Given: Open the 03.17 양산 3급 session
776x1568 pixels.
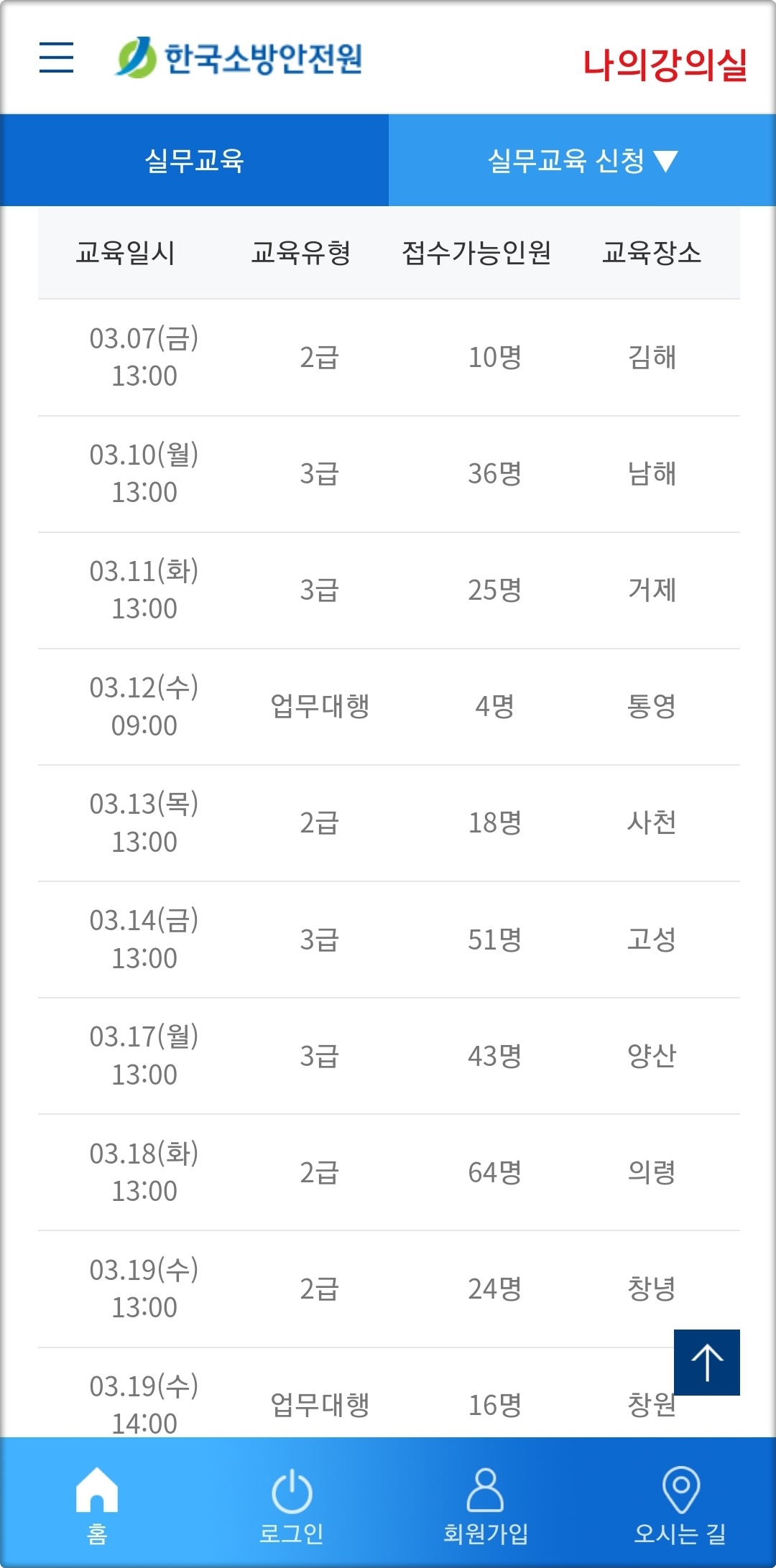Looking at the screenshot, I should pyautogui.click(x=389, y=1056).
